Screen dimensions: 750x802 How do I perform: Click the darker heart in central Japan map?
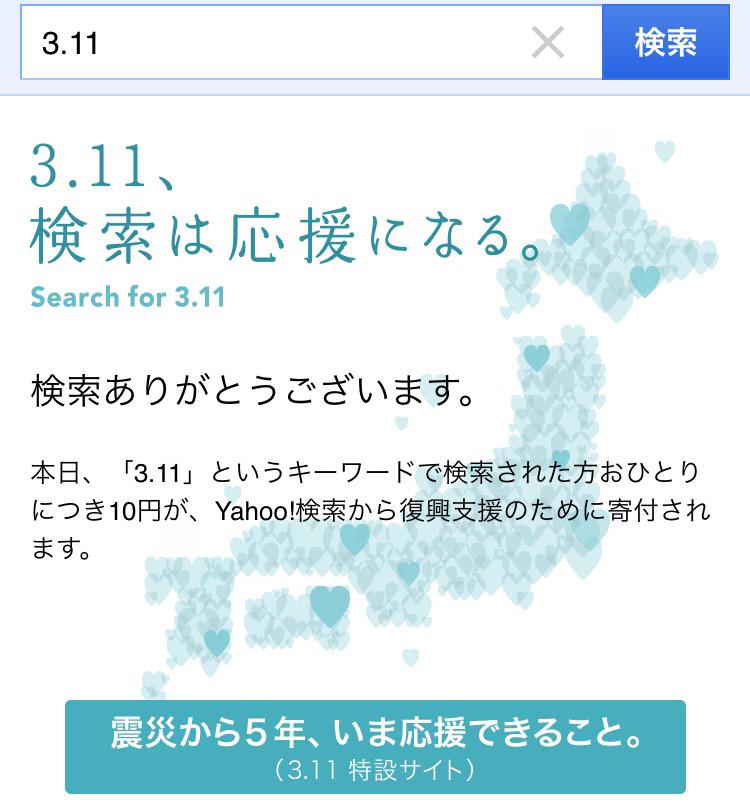[x=328, y=604]
